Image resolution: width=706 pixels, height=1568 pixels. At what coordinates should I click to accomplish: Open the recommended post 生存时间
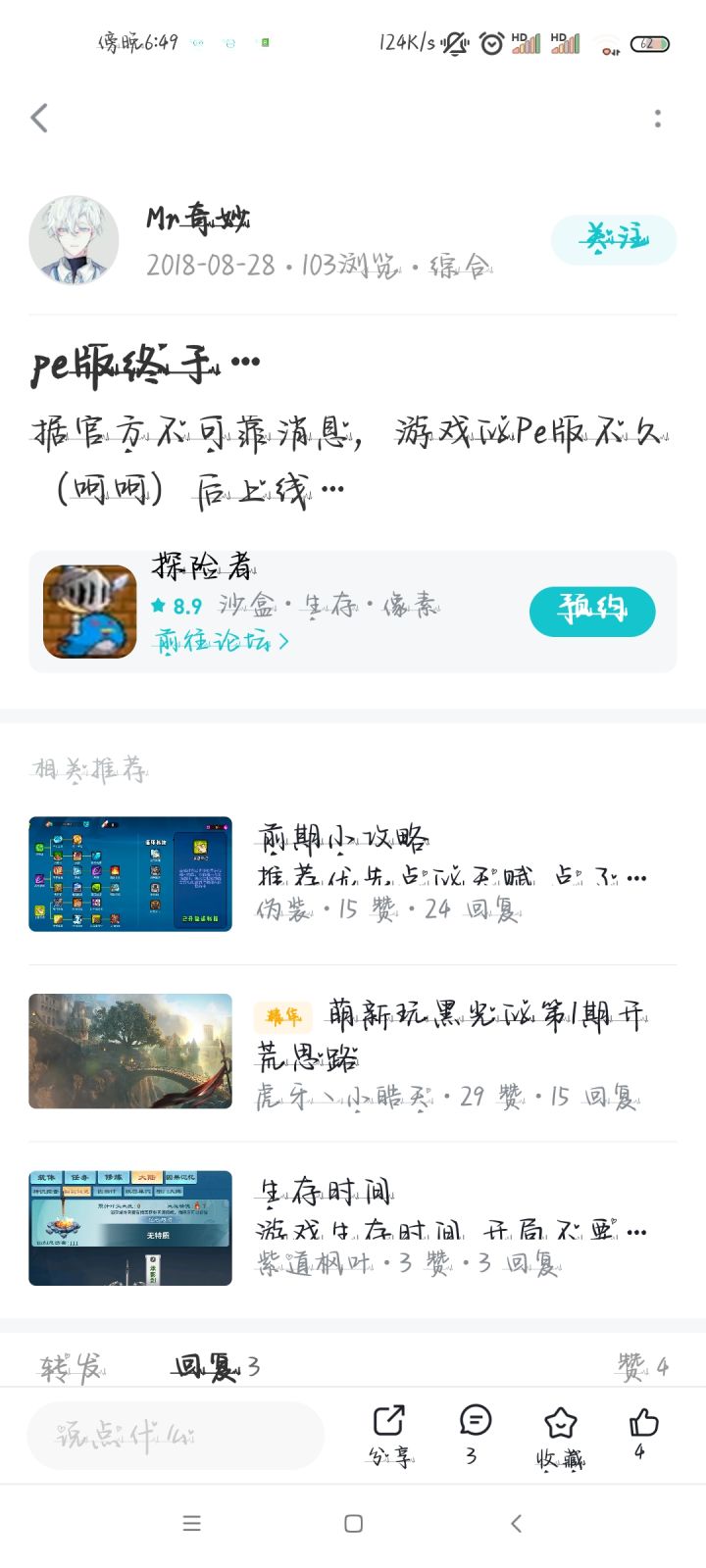353,1228
